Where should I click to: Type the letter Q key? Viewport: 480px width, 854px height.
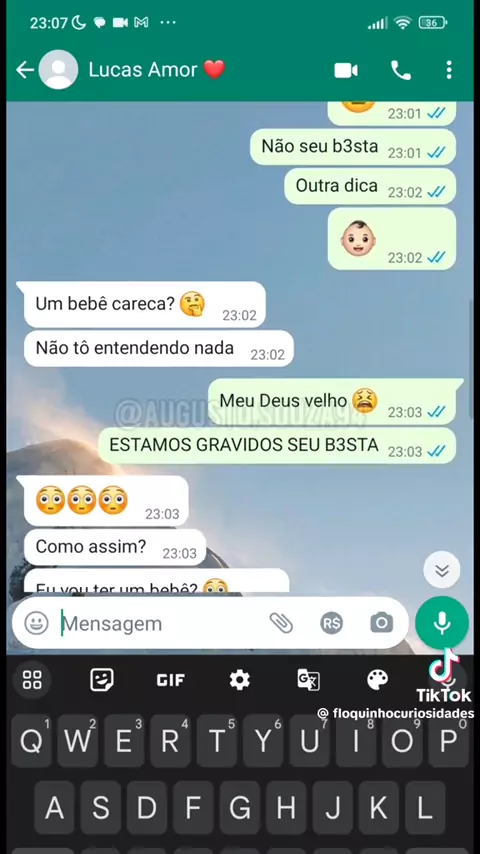point(32,741)
